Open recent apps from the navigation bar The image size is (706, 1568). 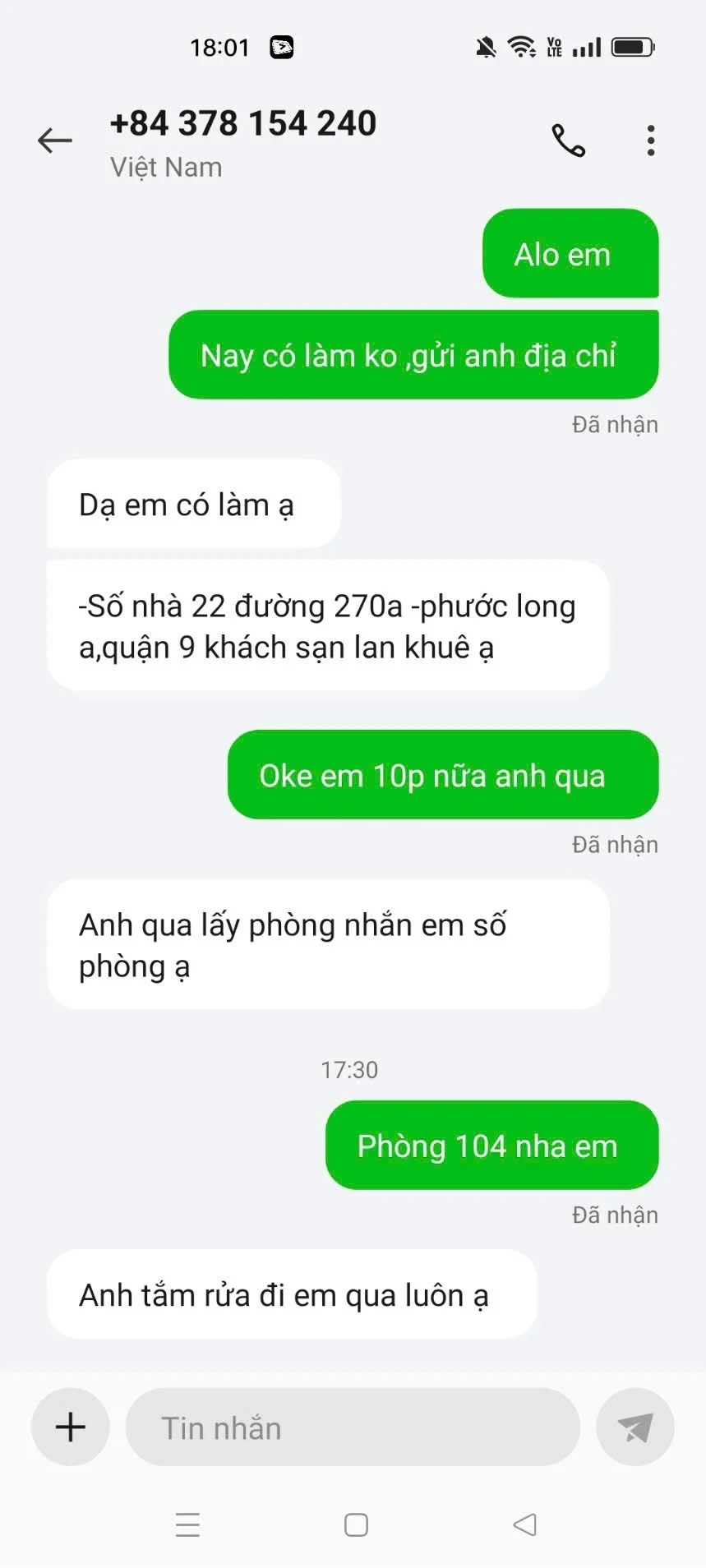(x=188, y=1525)
